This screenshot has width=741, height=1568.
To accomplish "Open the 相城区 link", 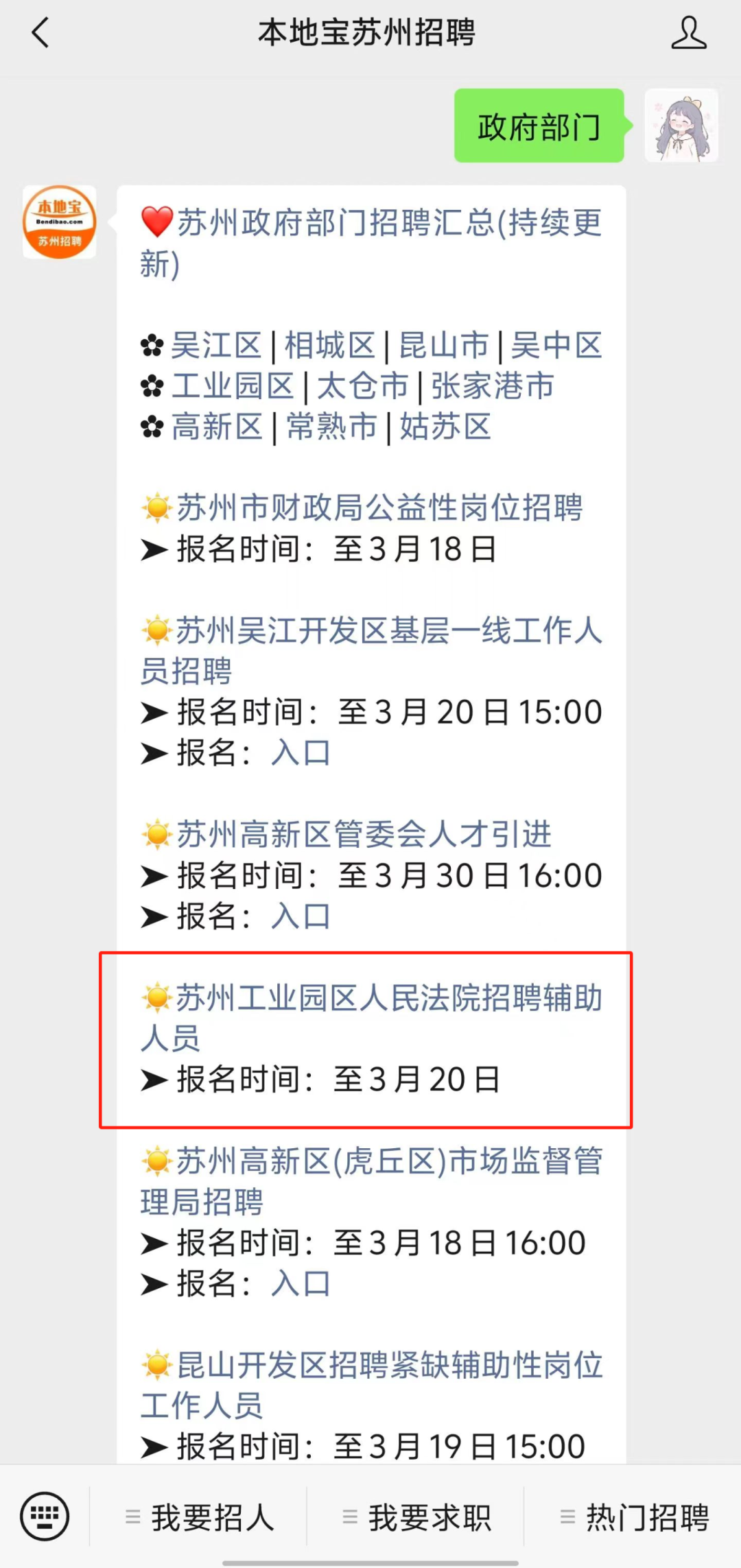I will click(x=330, y=345).
